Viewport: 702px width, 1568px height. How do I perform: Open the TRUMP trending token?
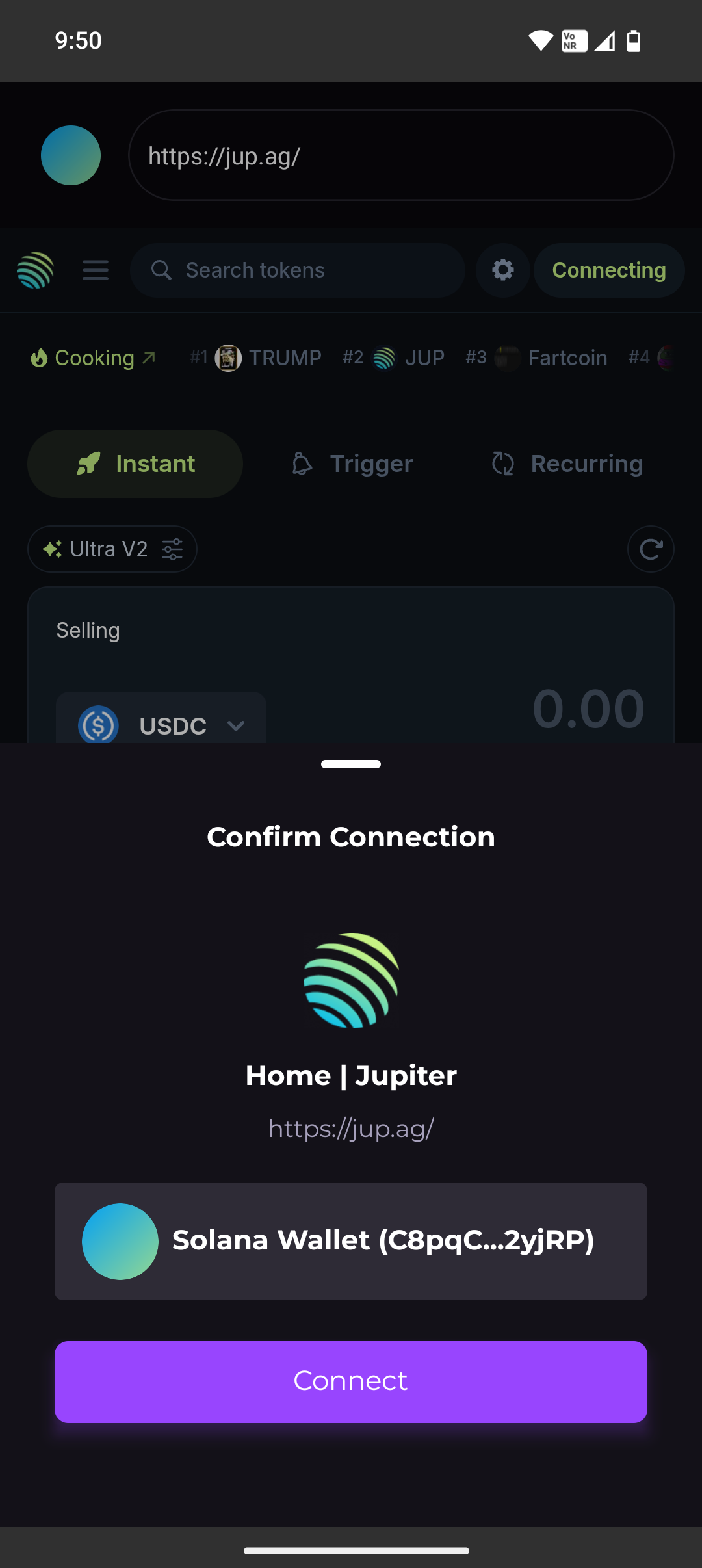click(269, 358)
